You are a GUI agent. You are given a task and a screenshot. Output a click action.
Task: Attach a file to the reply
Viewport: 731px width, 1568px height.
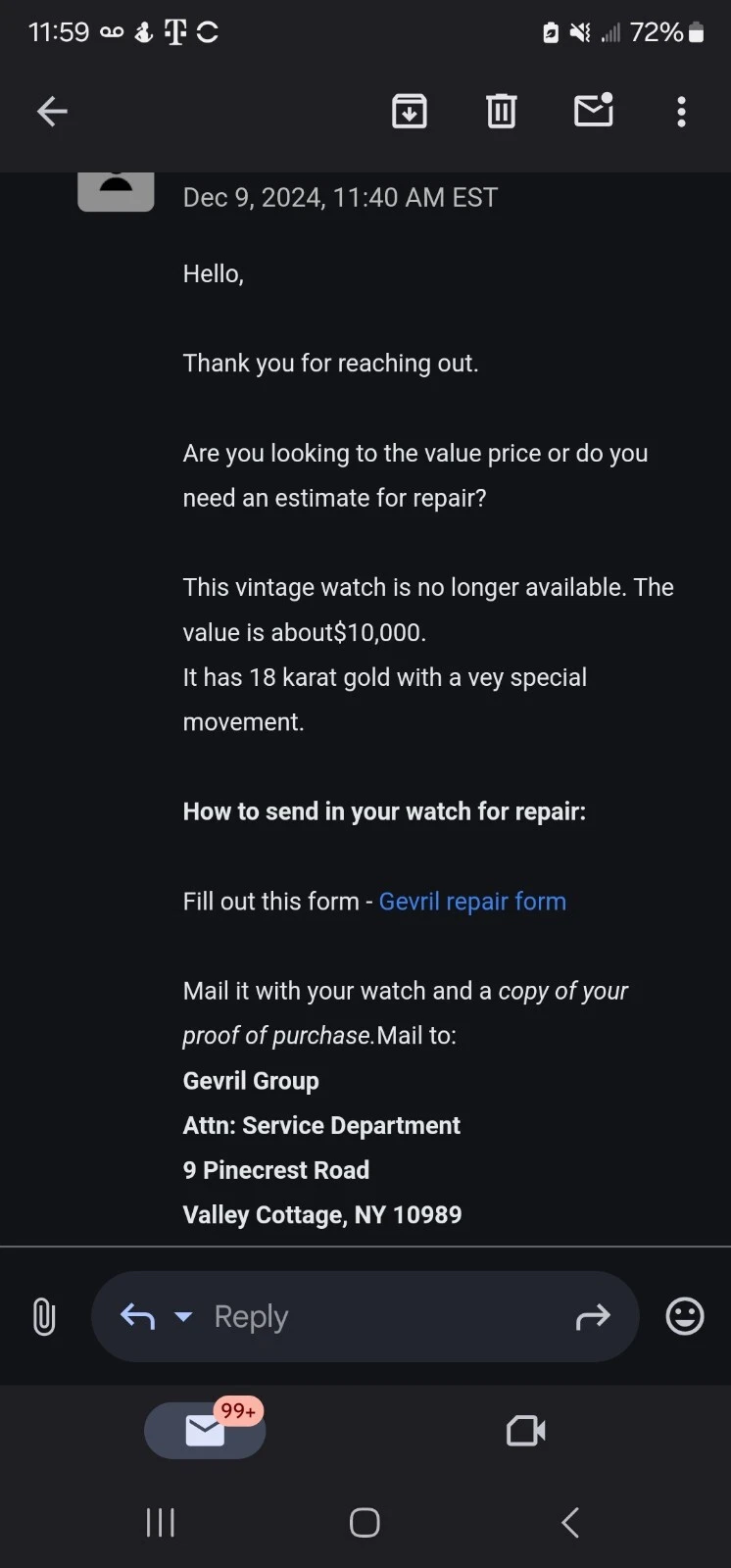click(44, 1316)
